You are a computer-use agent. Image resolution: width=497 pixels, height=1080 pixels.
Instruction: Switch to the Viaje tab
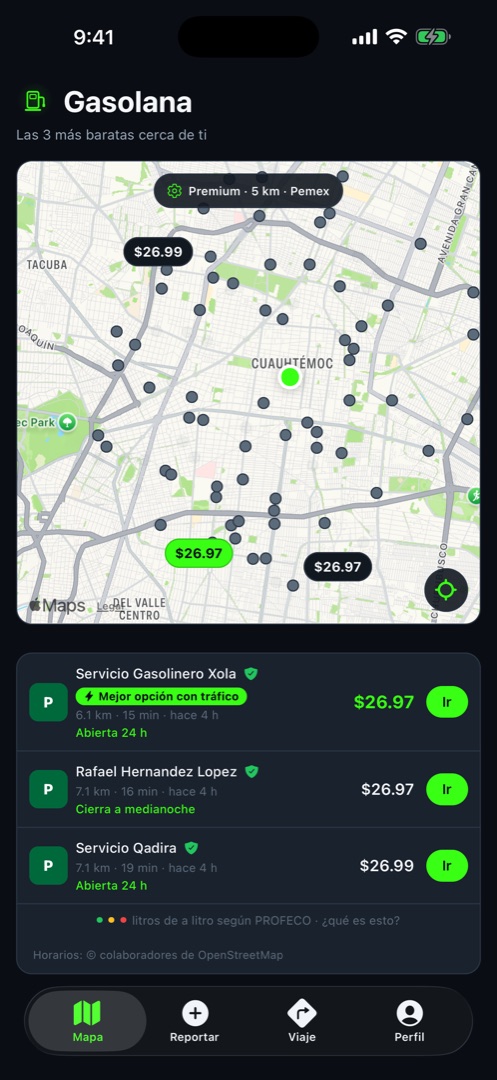(302, 1023)
